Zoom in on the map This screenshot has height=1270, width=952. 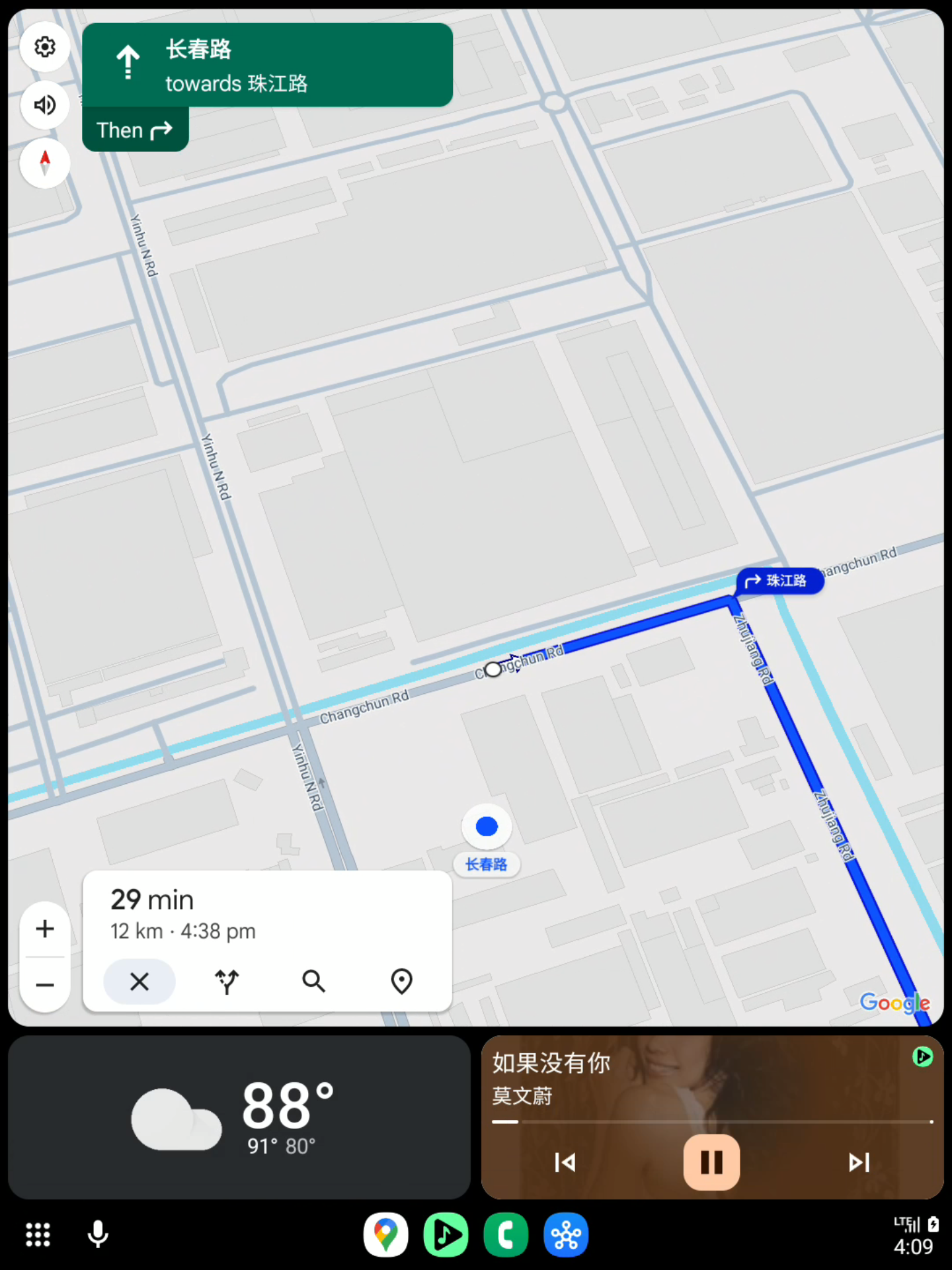click(45, 929)
